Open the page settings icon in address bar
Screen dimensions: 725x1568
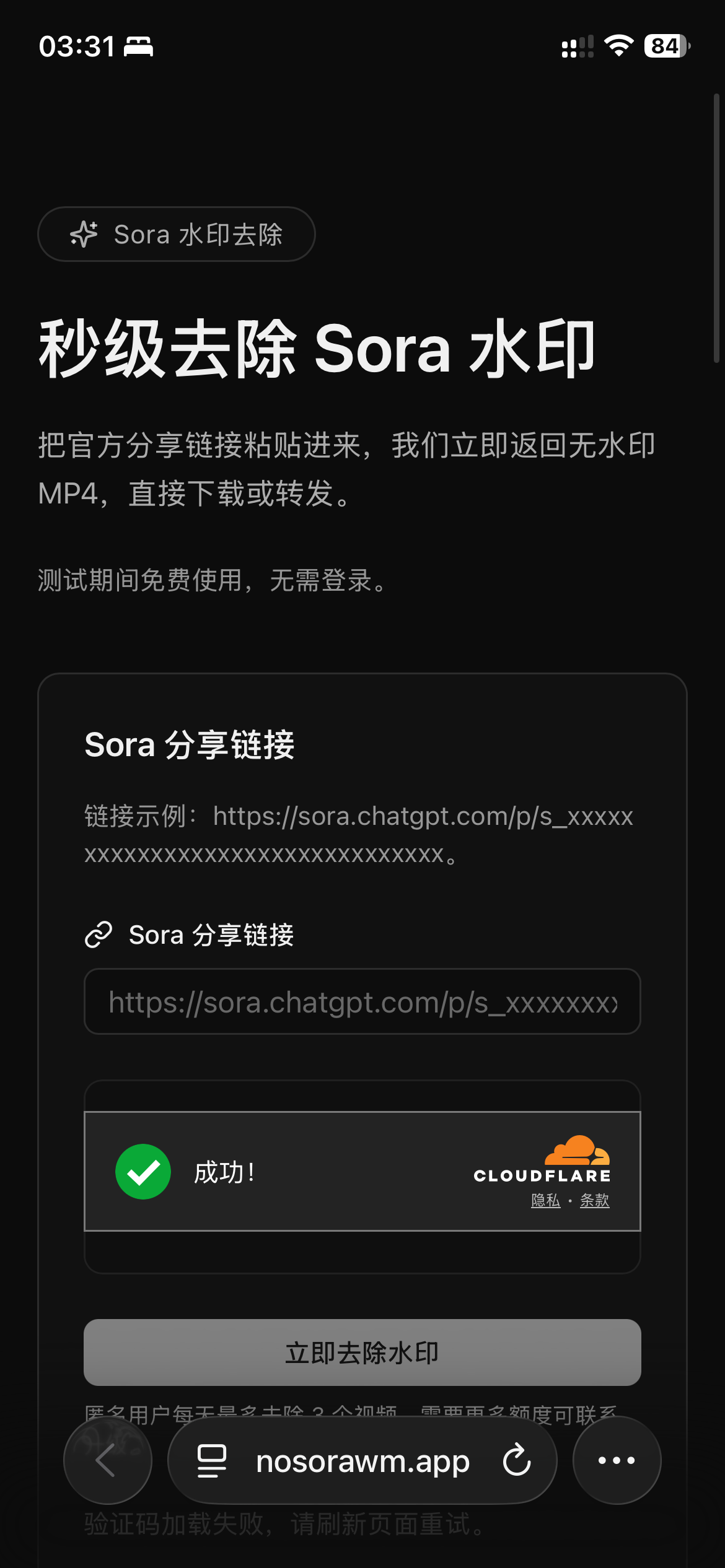click(x=211, y=1461)
